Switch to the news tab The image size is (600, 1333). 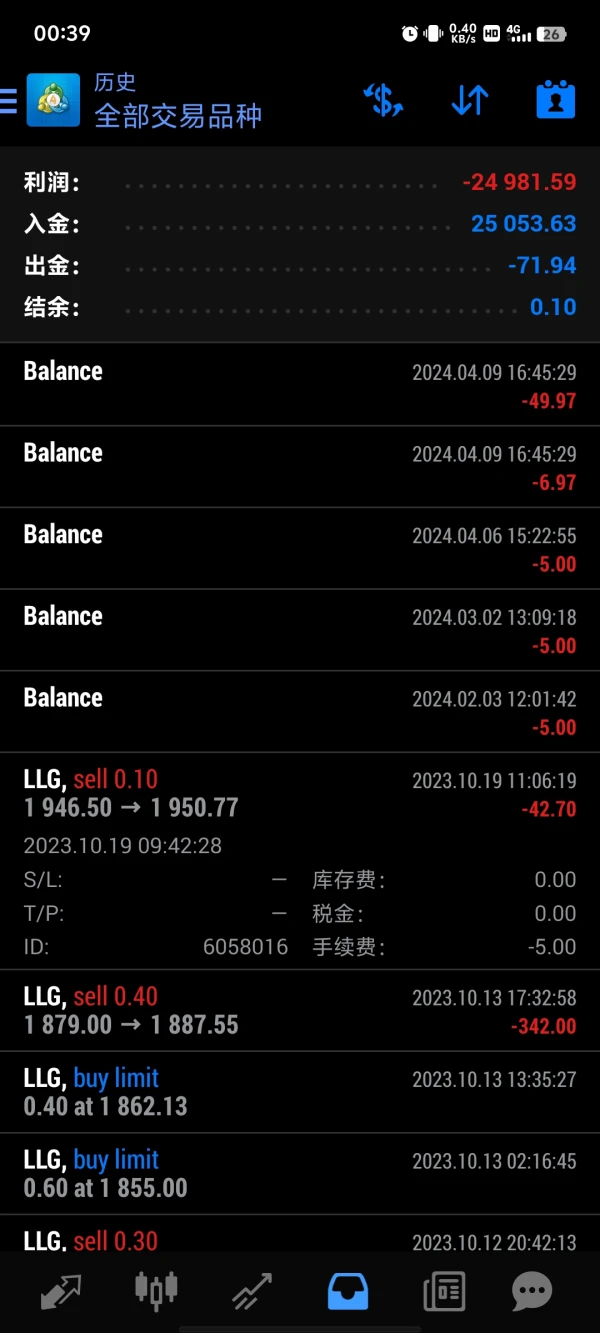[x=444, y=1291]
